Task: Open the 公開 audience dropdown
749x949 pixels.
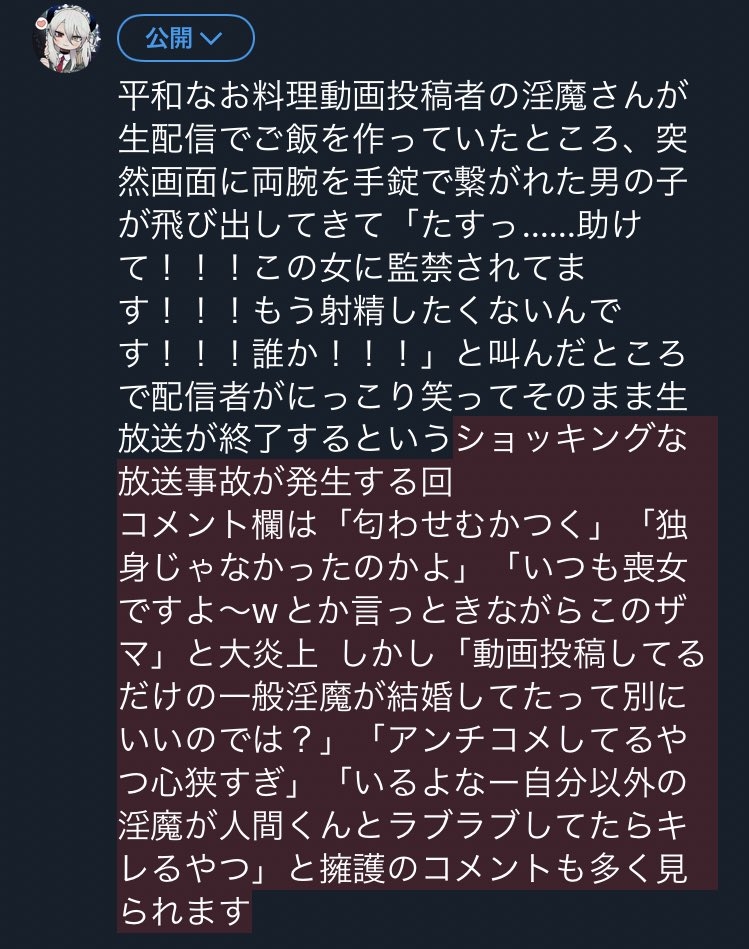Action: click(x=185, y=39)
